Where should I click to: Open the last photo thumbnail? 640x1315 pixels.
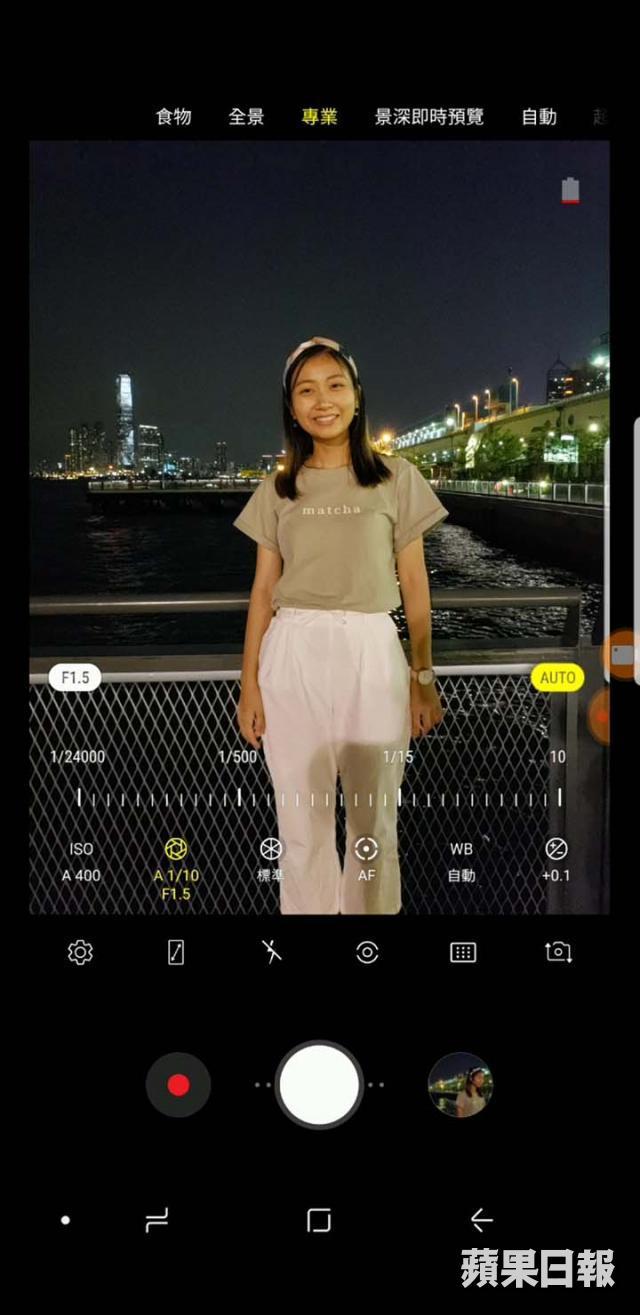pos(460,1085)
